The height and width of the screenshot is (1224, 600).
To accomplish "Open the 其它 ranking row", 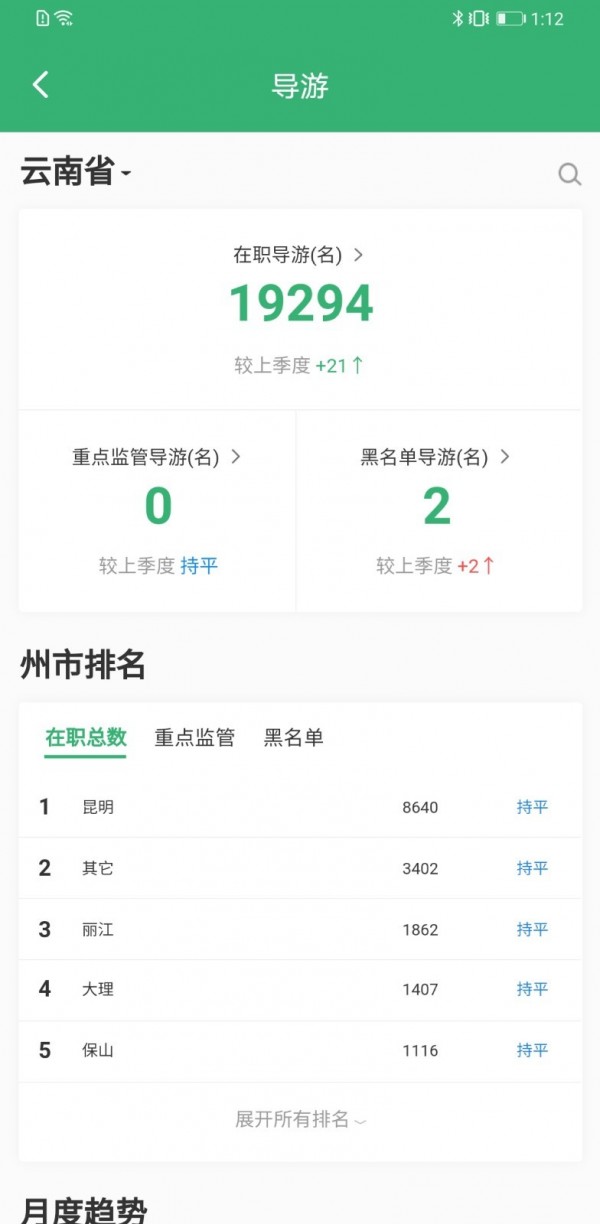I will pyautogui.click(x=300, y=868).
